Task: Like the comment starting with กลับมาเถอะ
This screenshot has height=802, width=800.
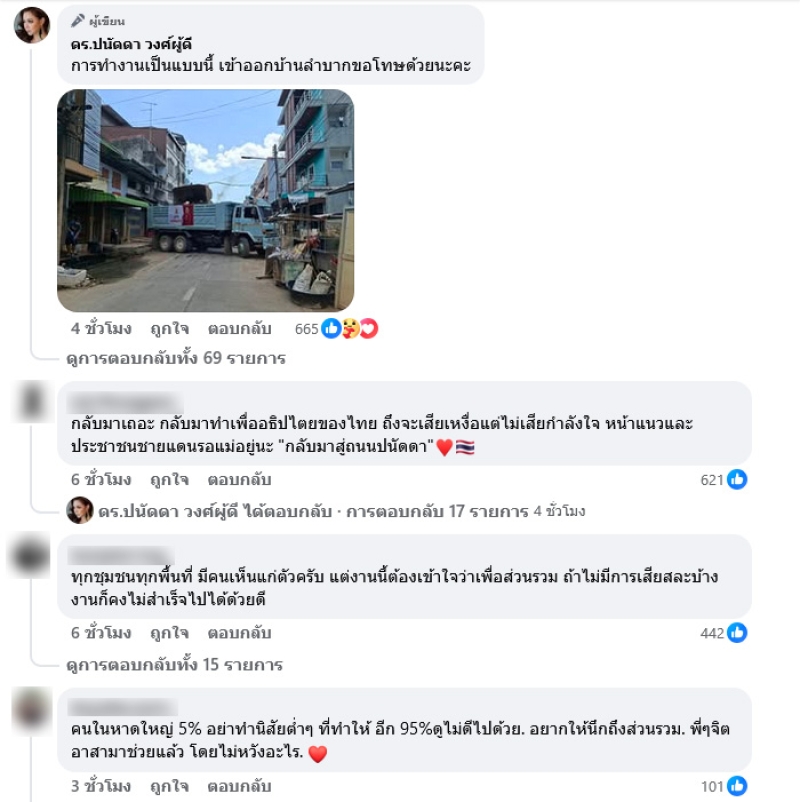Action: tap(169, 479)
